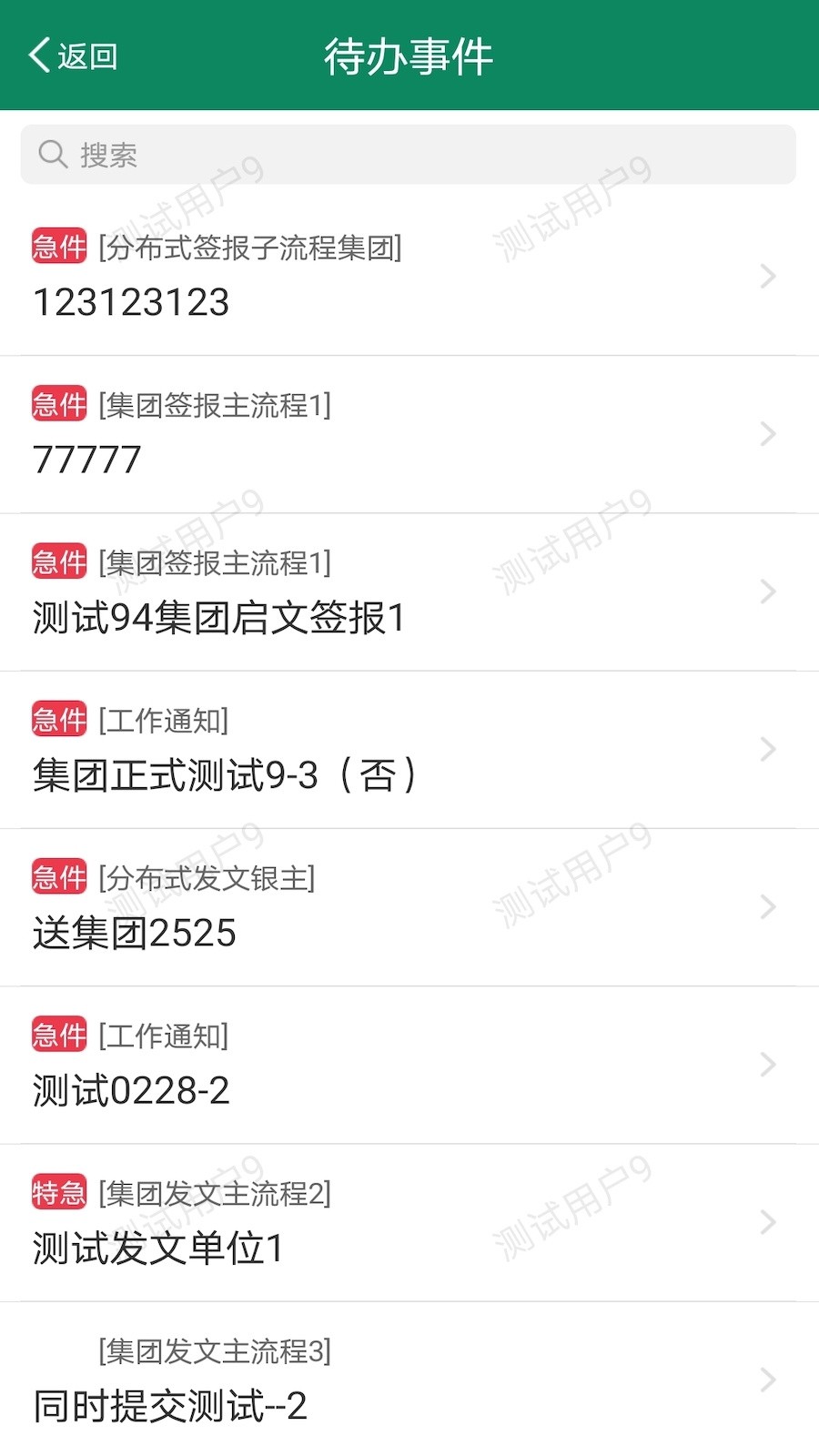Tap the 急件 badge on 集团正式测试9-3（否）
819x1456 pixels.
[x=57, y=720]
